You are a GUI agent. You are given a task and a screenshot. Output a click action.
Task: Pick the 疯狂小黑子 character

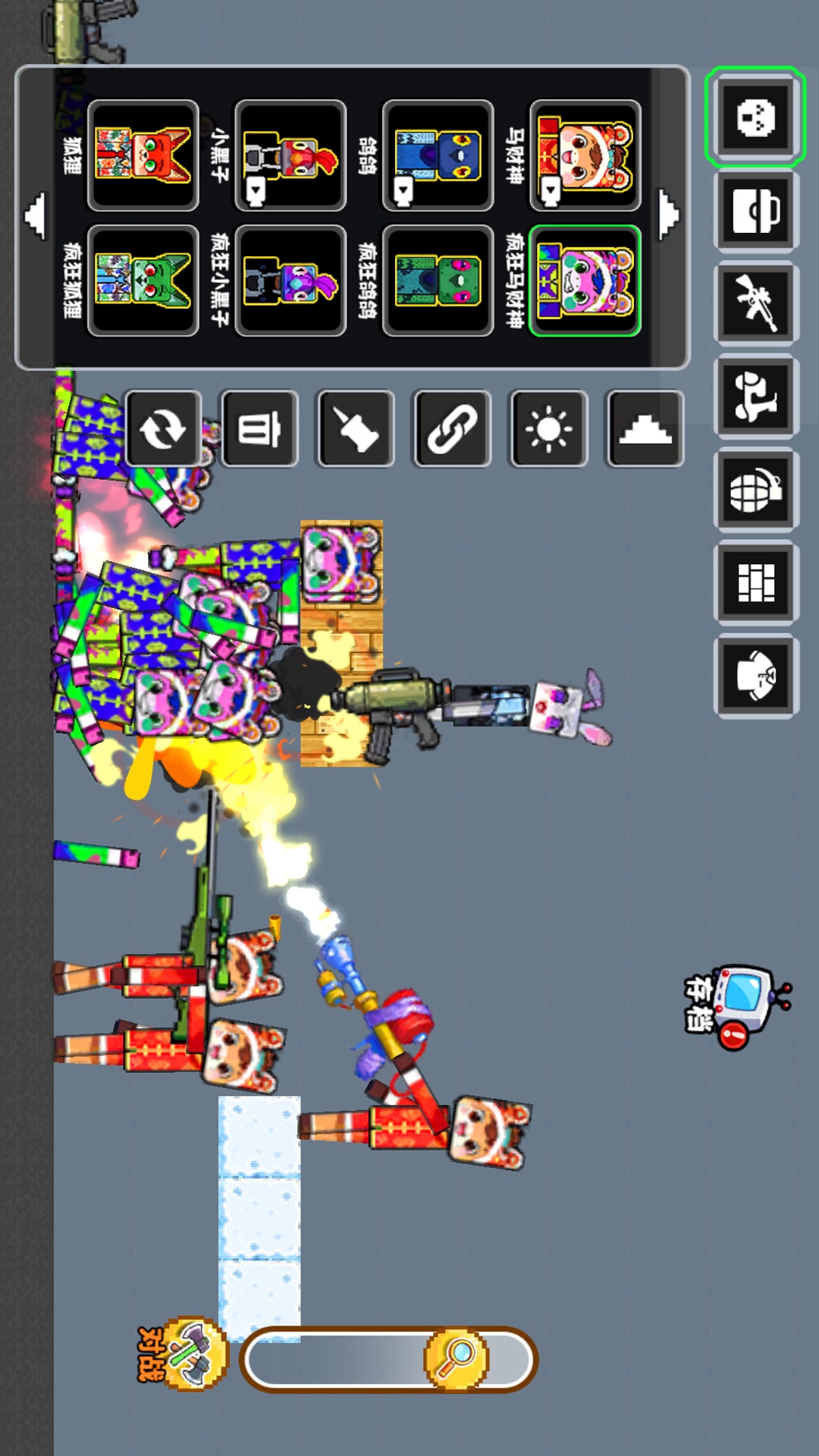[x=290, y=281]
